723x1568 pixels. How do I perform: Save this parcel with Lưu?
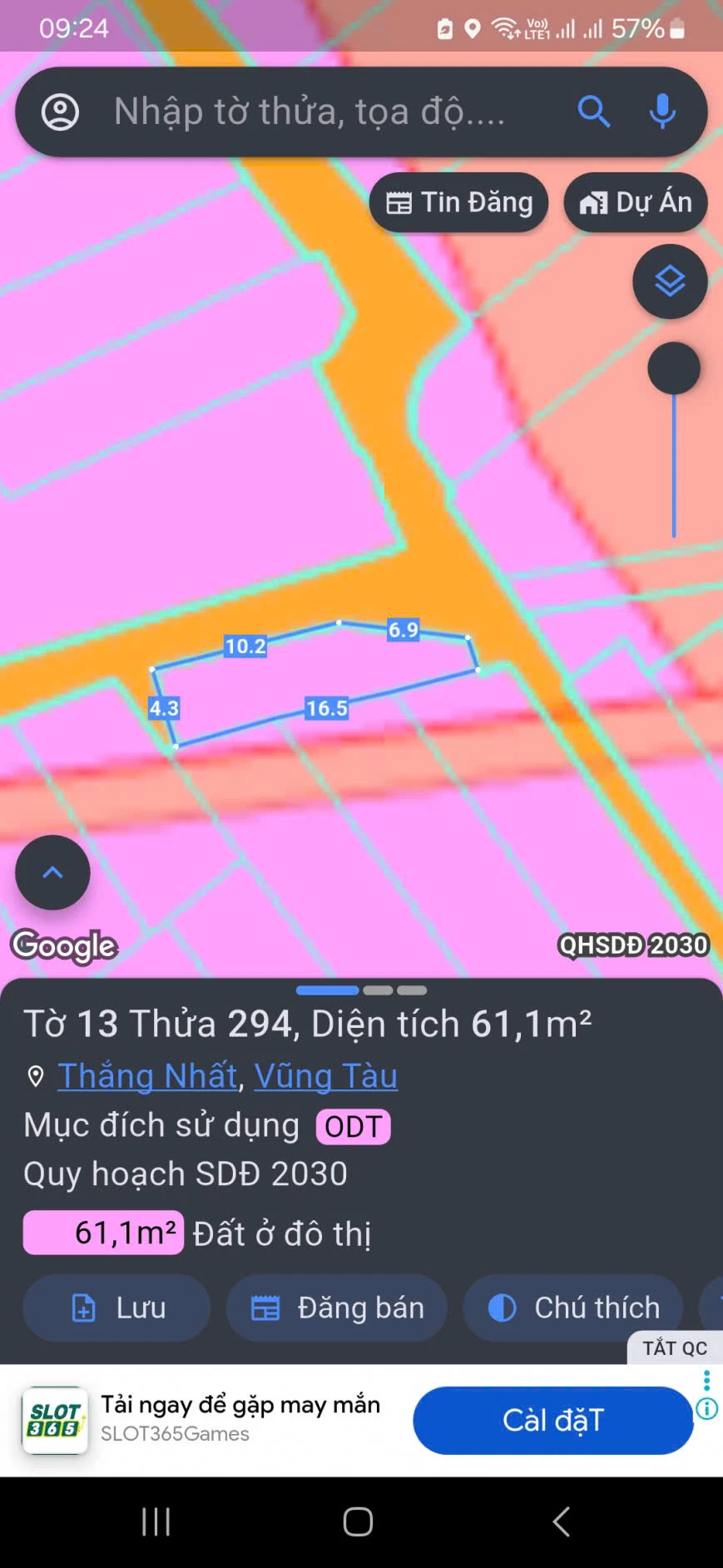(116, 1307)
